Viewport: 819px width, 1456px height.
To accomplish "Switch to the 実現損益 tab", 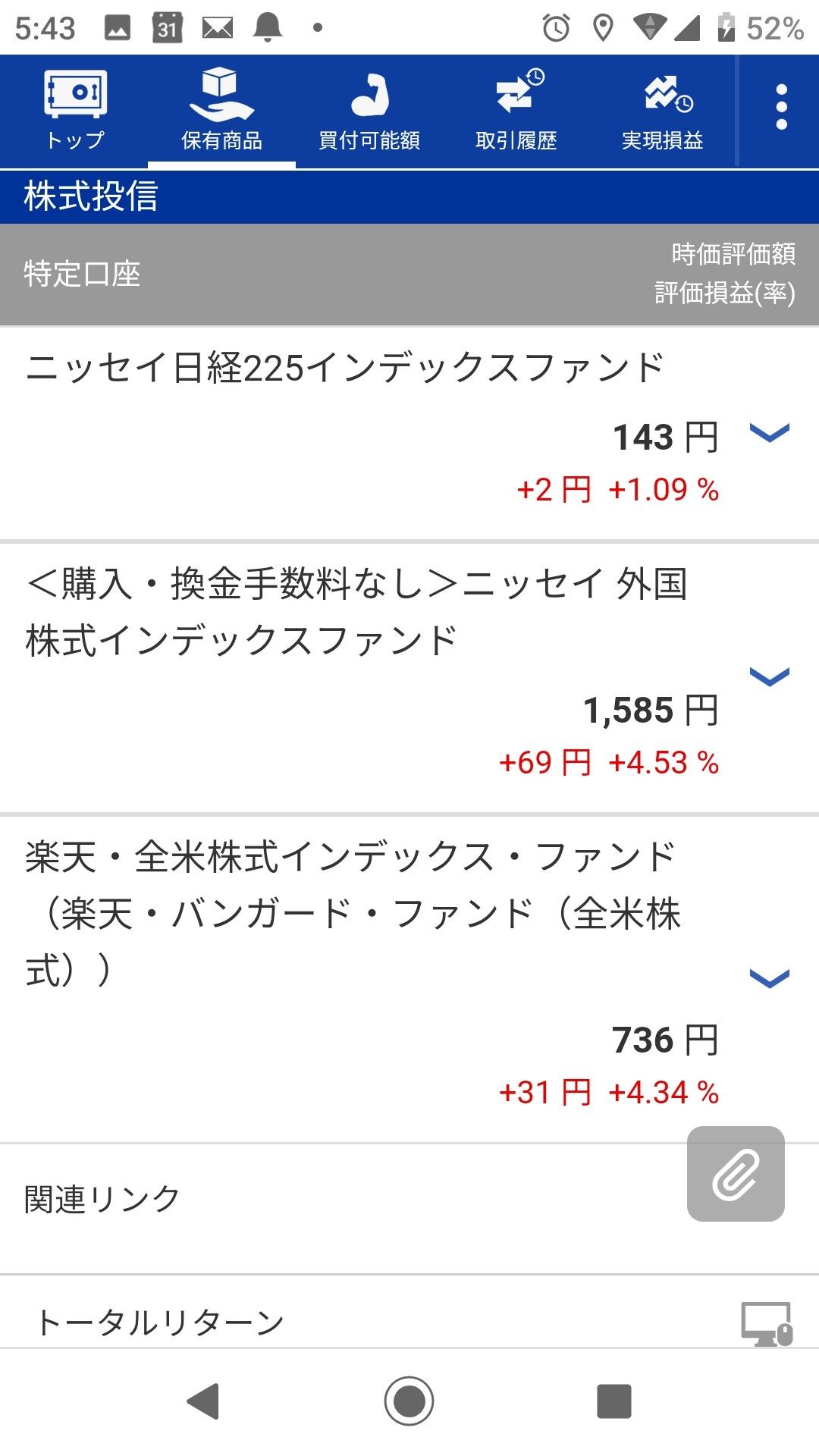I will pos(663,111).
